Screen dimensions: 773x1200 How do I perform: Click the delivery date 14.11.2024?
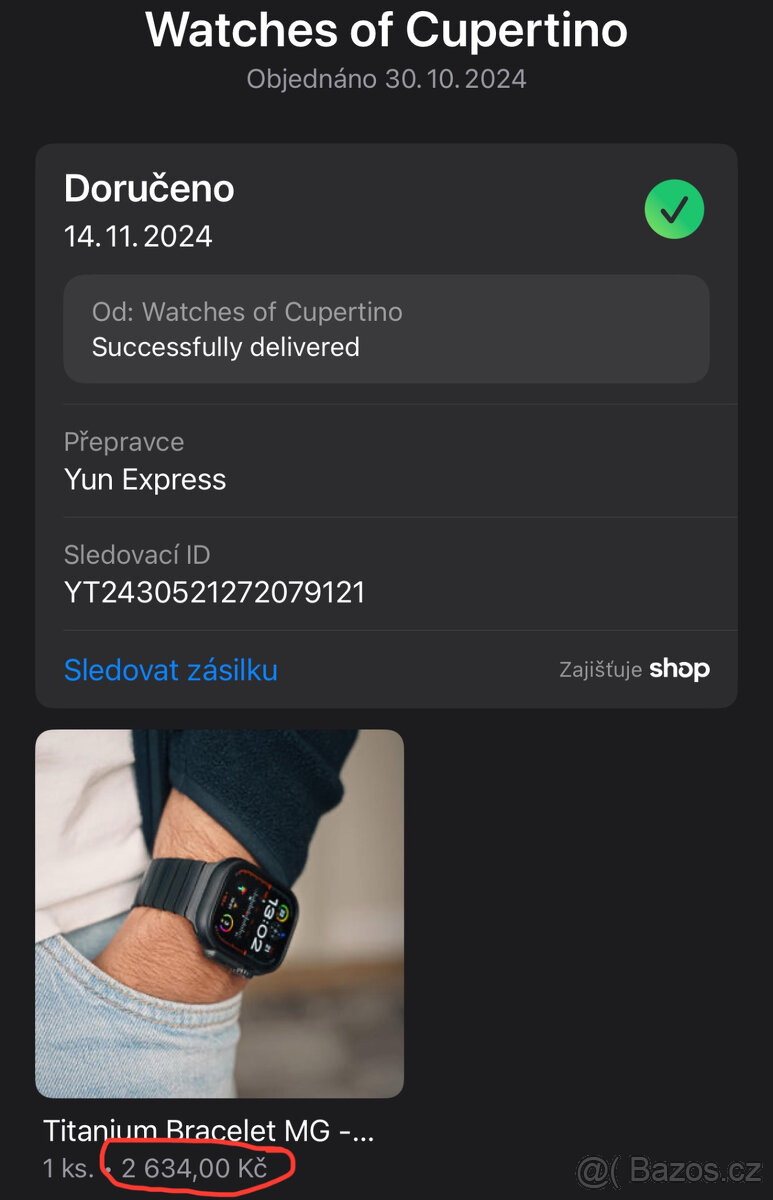tap(137, 237)
